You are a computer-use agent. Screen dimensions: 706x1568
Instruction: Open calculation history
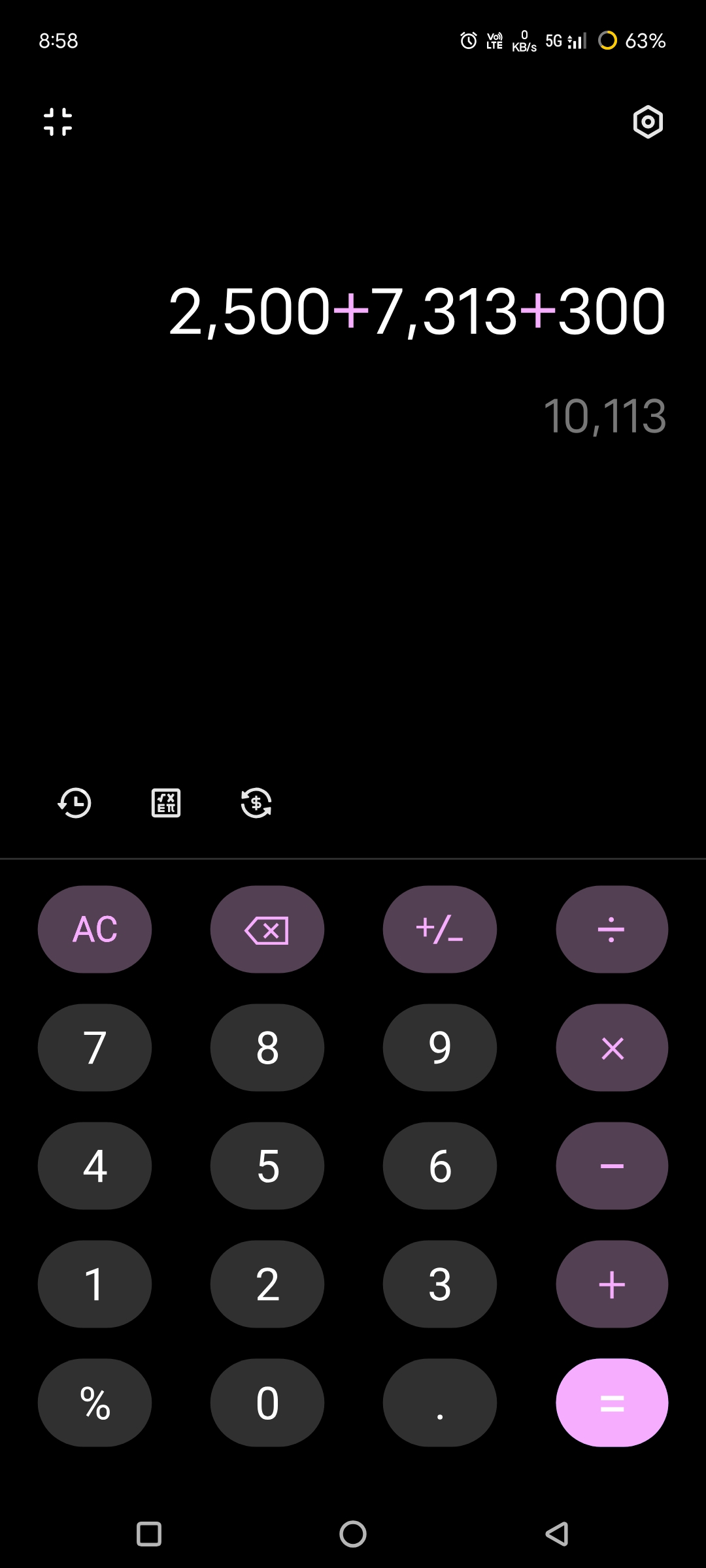tap(75, 803)
